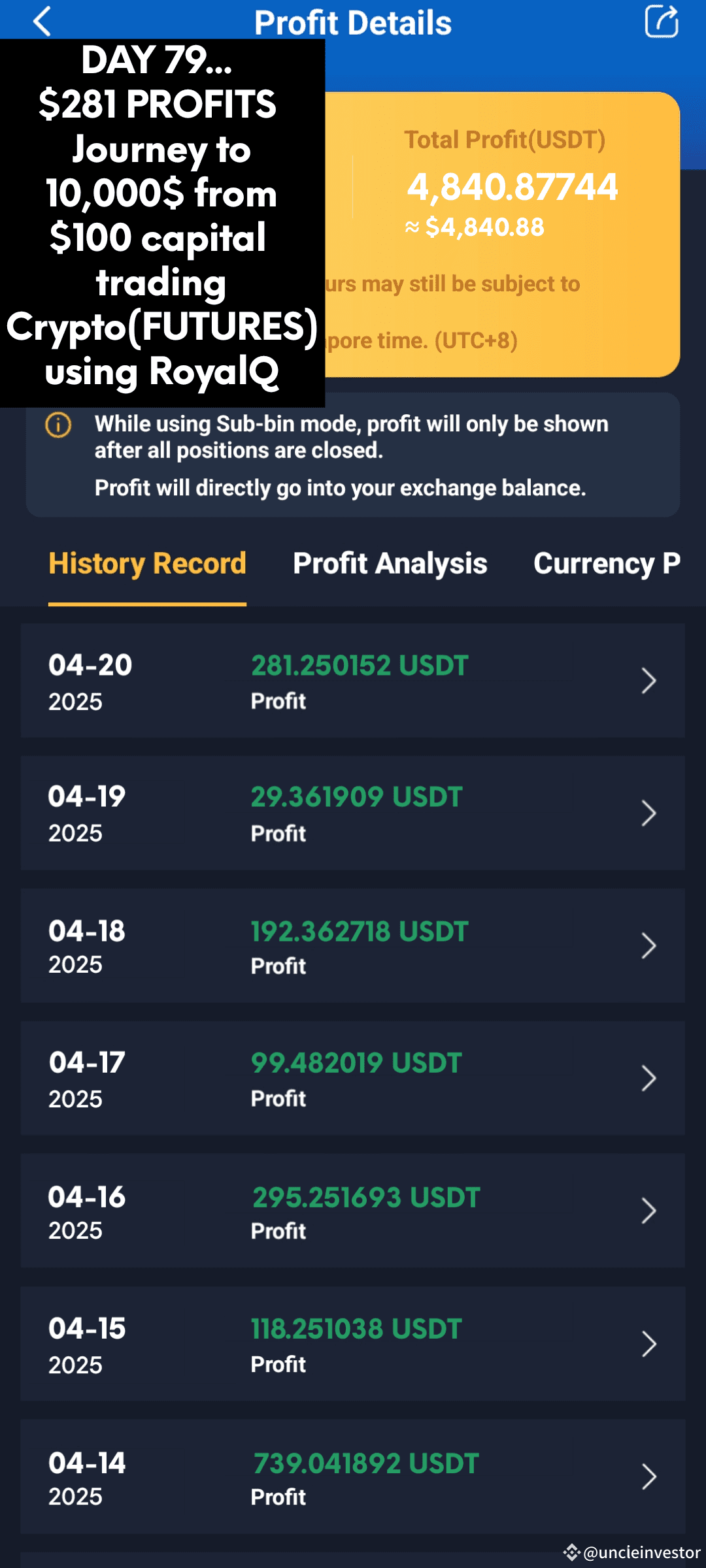Open the Currency P tab
This screenshot has height=1568, width=706.
607,563
